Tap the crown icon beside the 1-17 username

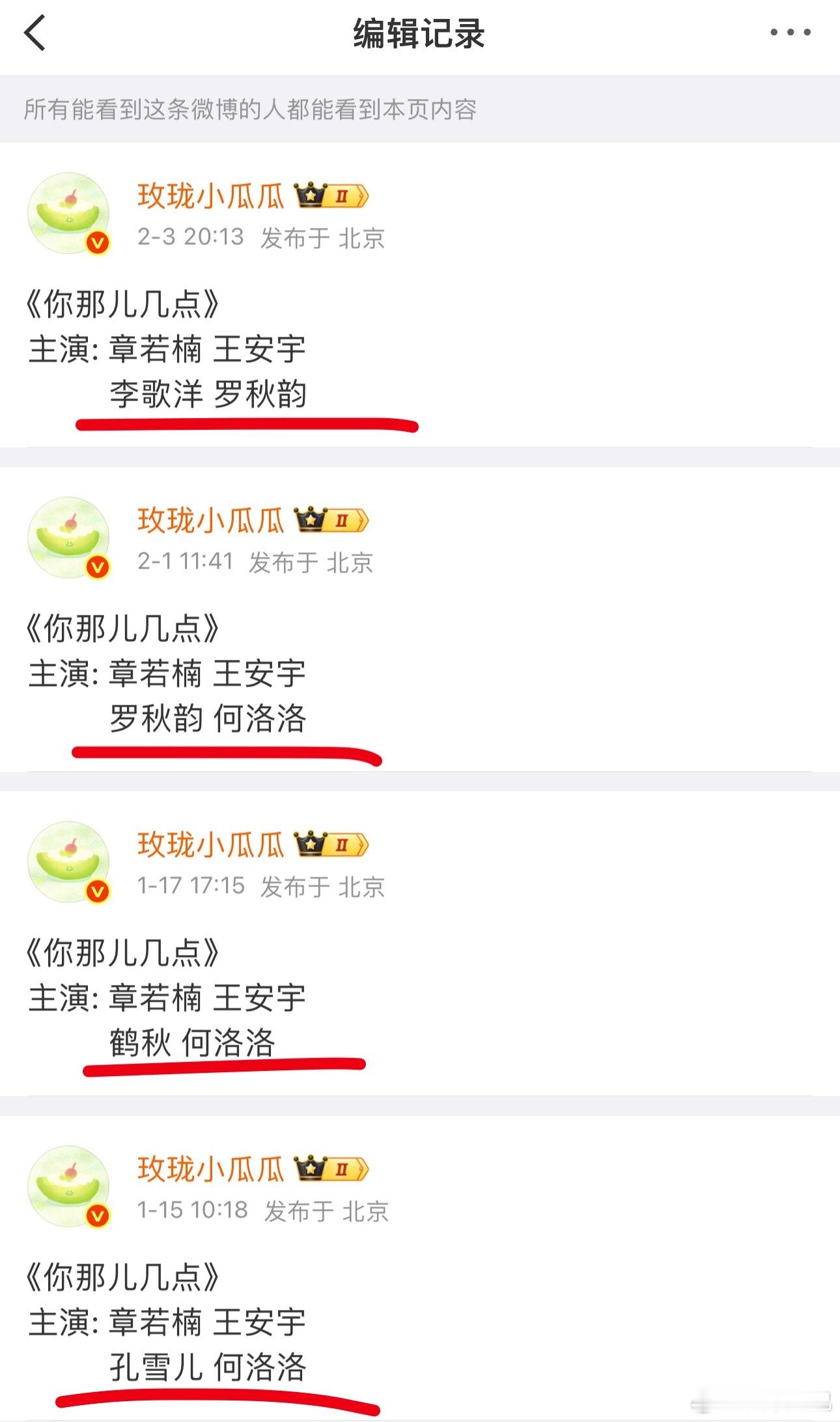(x=311, y=846)
